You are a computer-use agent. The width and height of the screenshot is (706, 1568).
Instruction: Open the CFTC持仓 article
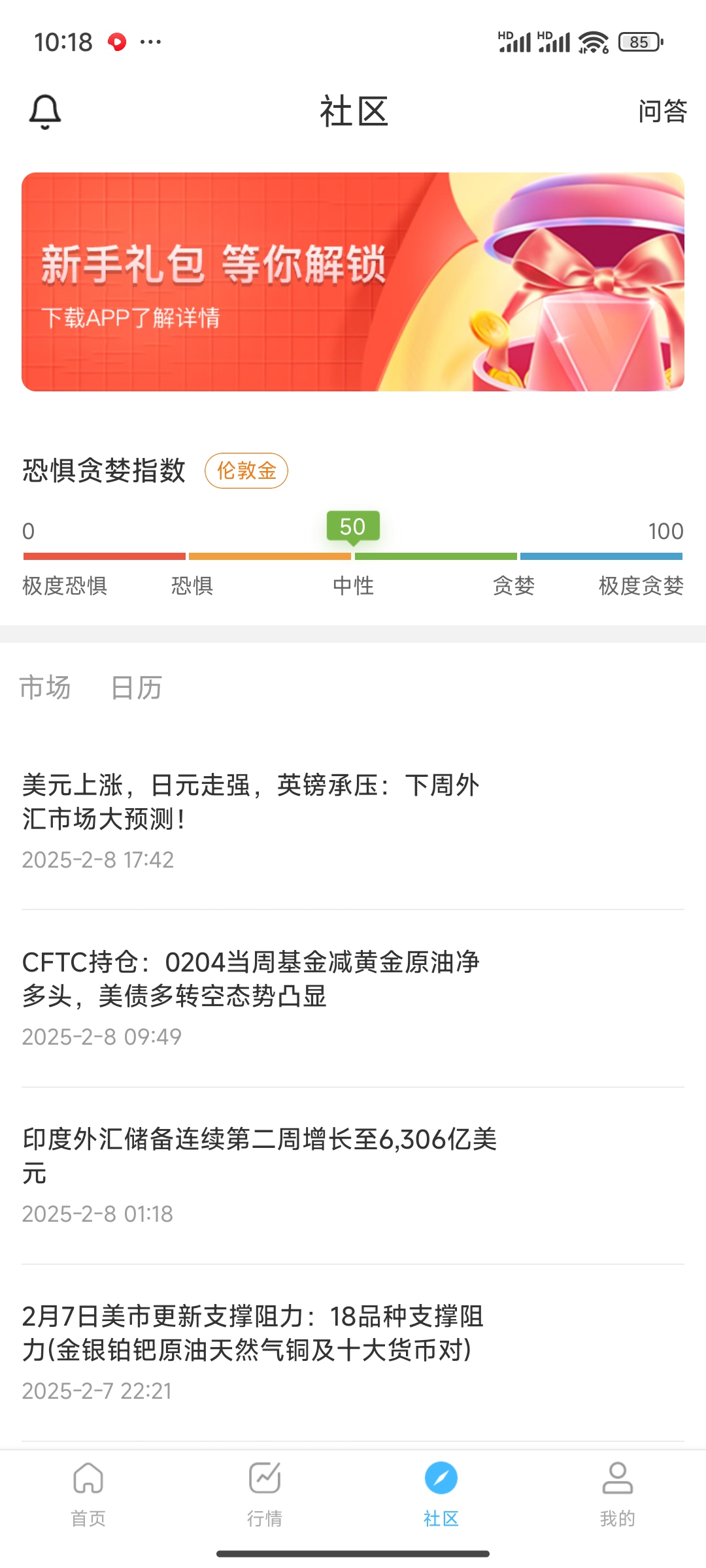(251, 979)
